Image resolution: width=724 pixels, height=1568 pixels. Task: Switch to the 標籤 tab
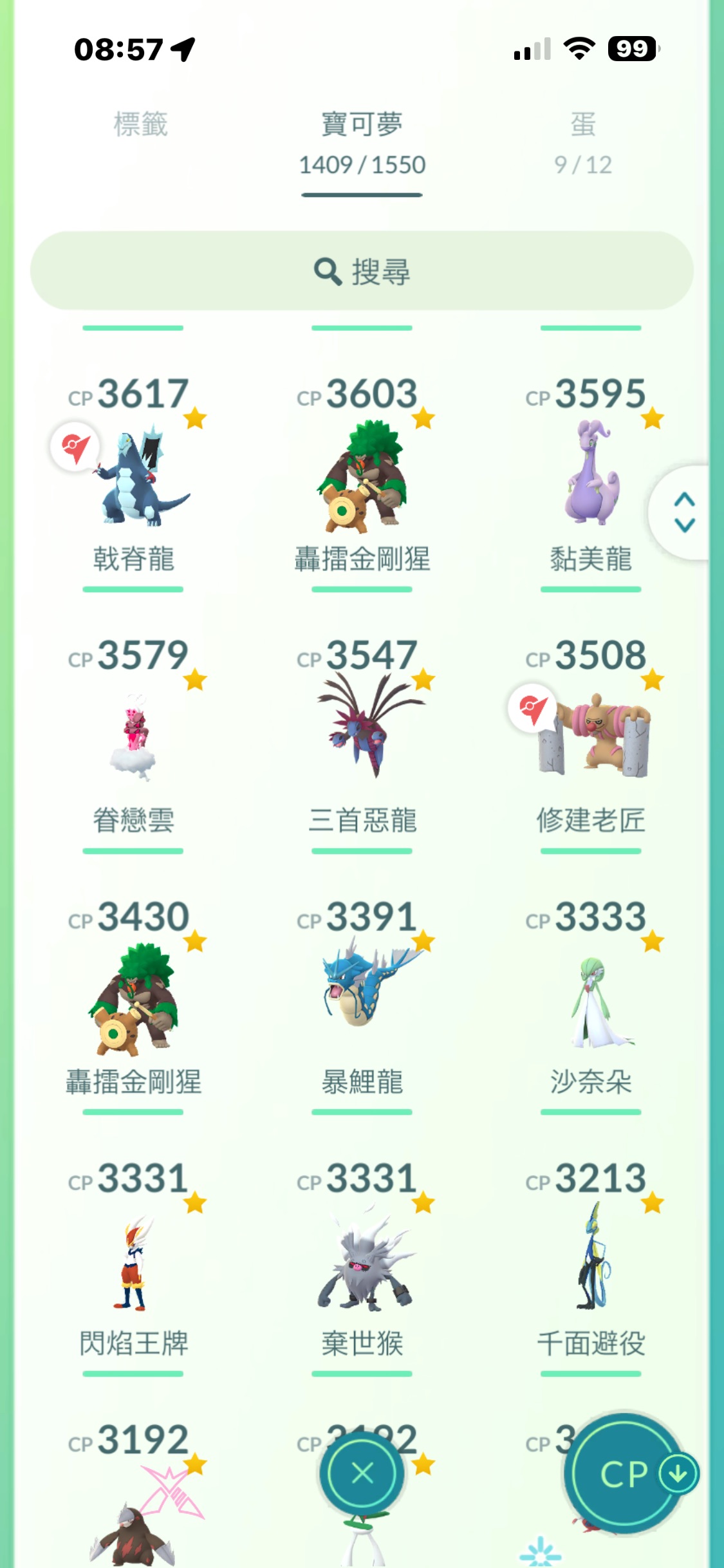140,124
